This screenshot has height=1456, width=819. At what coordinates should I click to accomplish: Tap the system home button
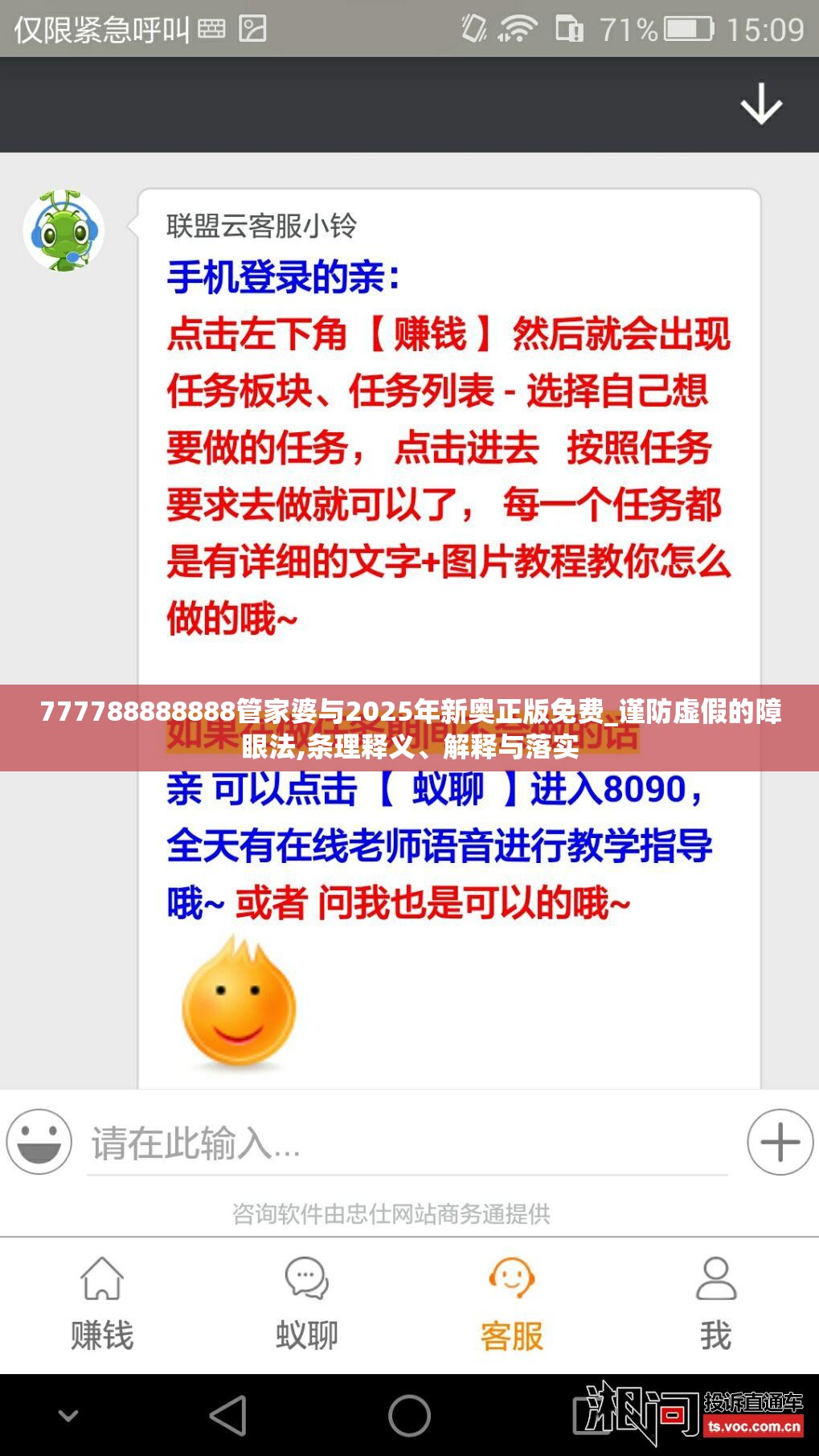click(410, 1416)
